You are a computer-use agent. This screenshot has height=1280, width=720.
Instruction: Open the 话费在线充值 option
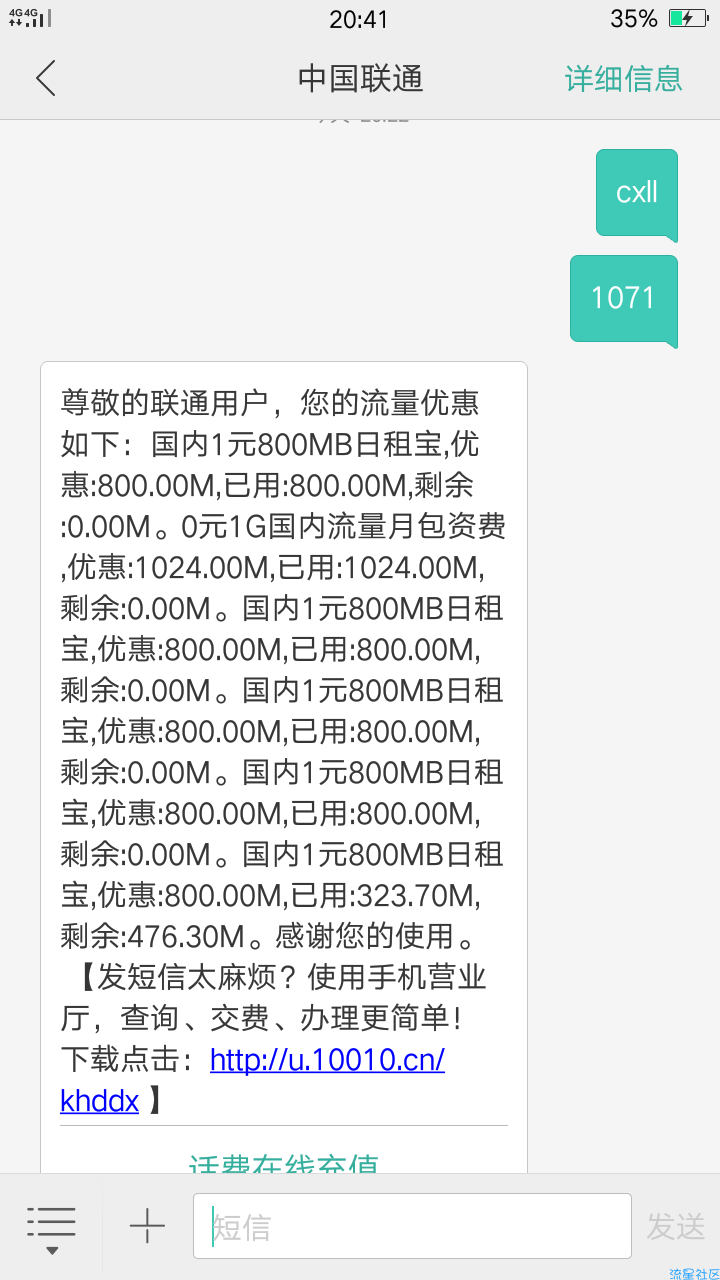(x=284, y=1161)
